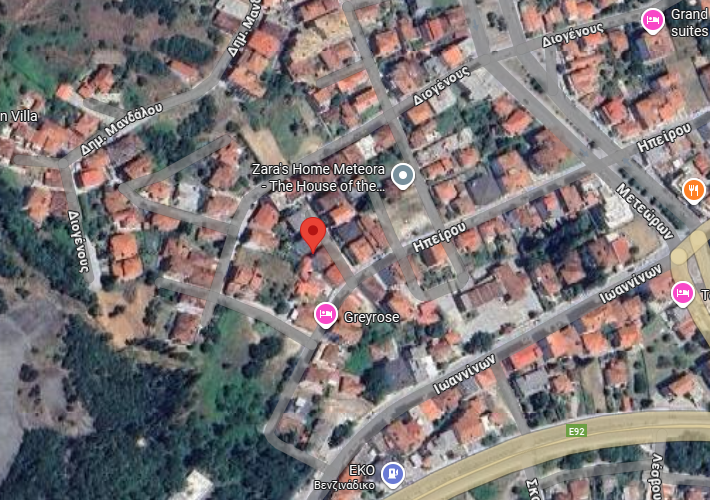Select the red dropped location pin

pos(313,234)
